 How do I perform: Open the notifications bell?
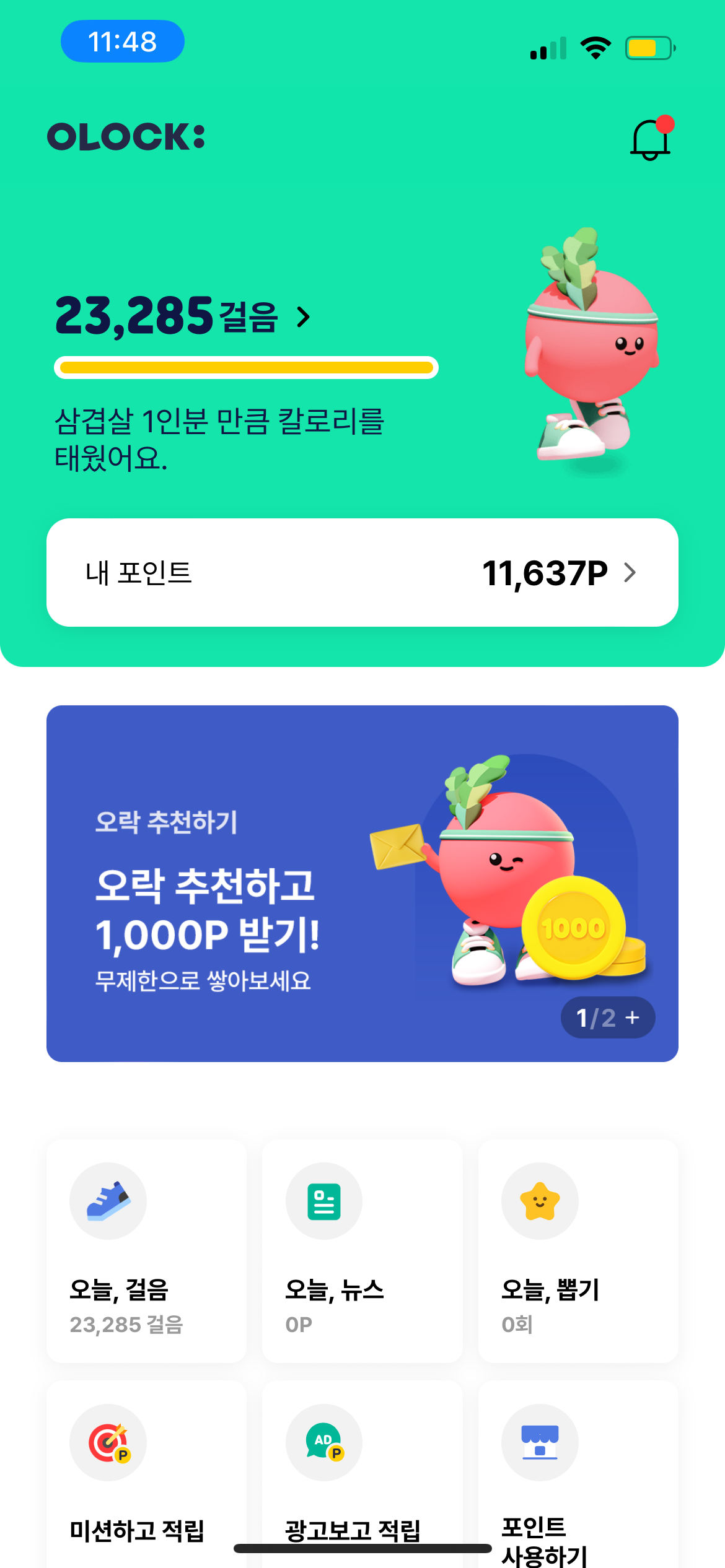click(x=651, y=139)
